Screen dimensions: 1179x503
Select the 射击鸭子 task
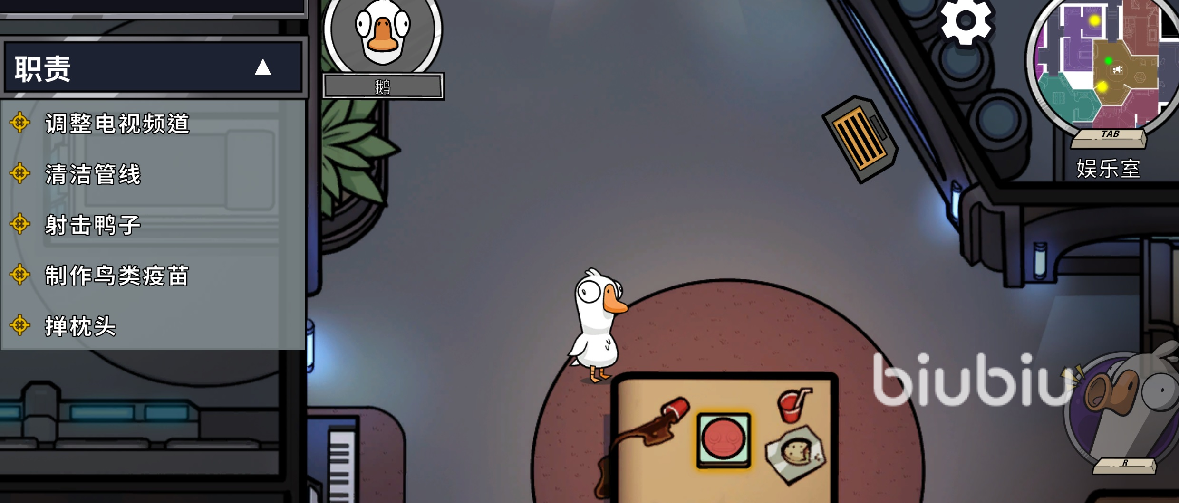coord(93,225)
